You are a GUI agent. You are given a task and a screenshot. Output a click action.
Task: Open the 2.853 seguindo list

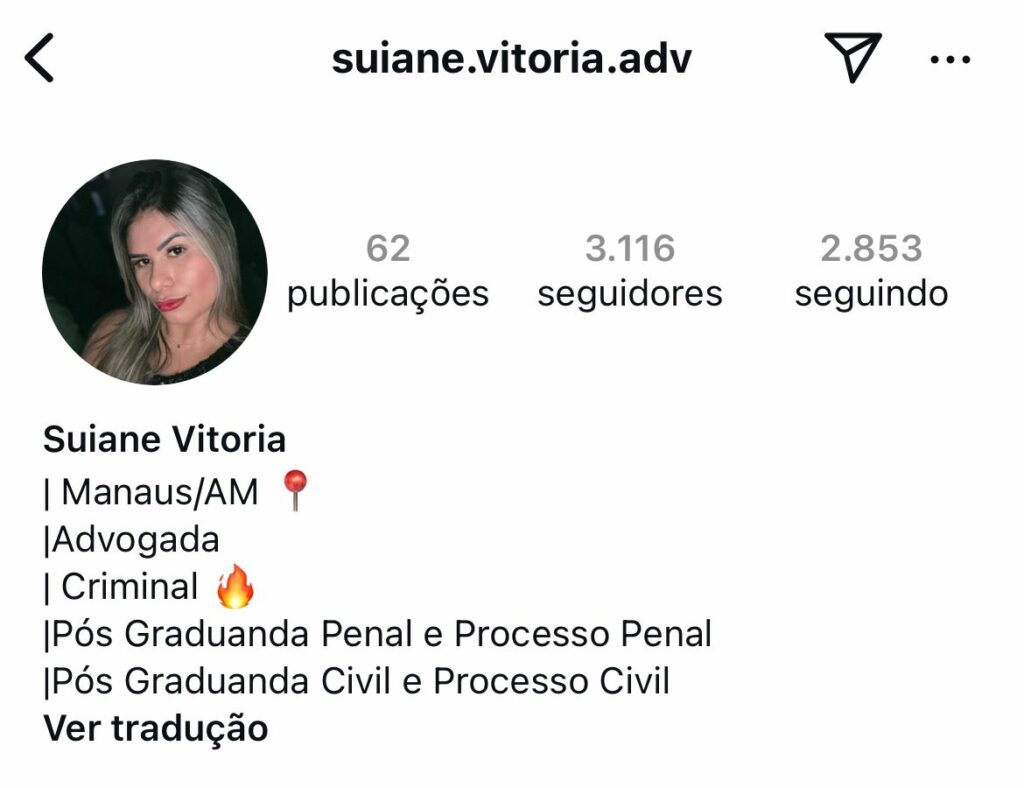point(871,271)
